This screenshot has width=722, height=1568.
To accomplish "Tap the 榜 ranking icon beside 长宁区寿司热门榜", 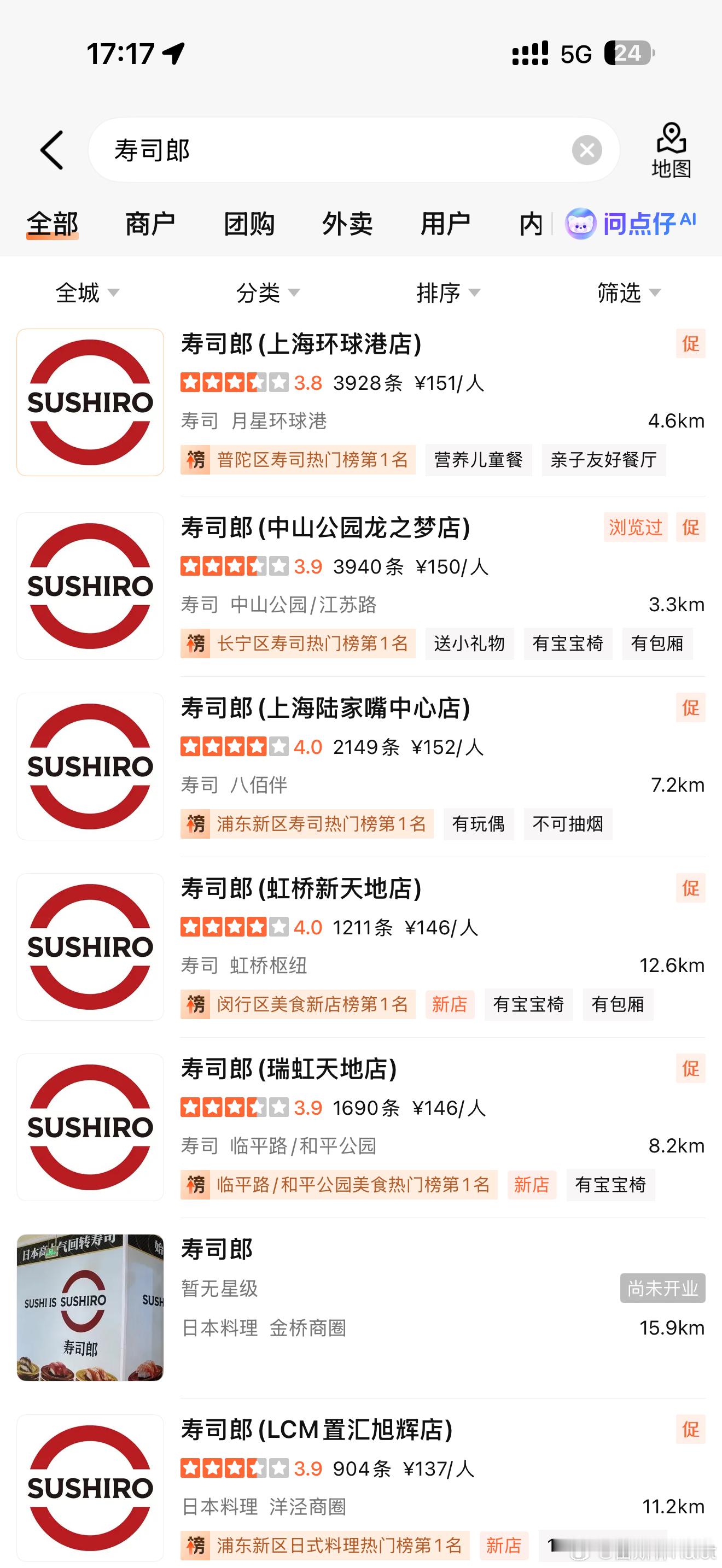I will (x=195, y=643).
